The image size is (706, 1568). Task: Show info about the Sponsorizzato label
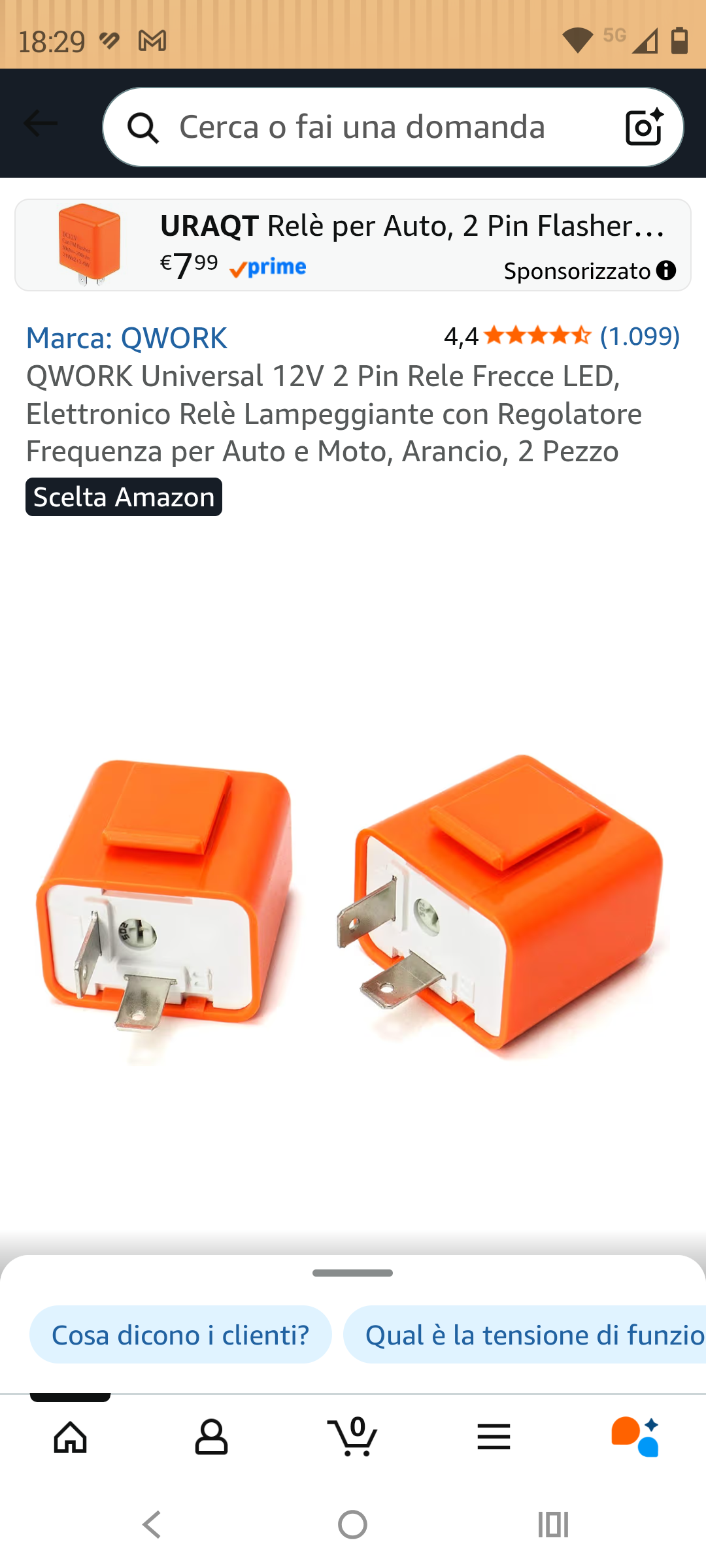666,270
